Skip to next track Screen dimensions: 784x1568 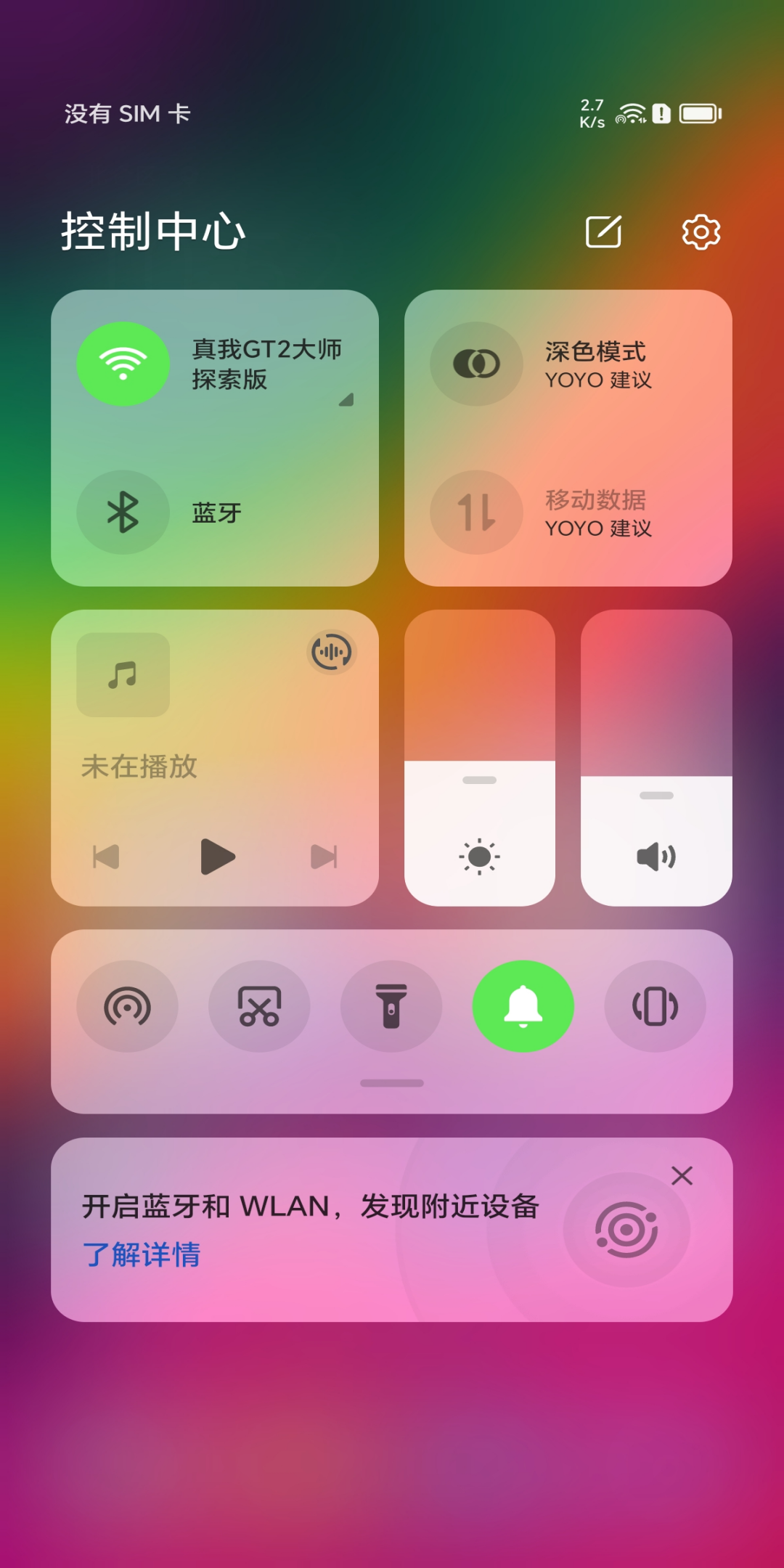pos(324,857)
